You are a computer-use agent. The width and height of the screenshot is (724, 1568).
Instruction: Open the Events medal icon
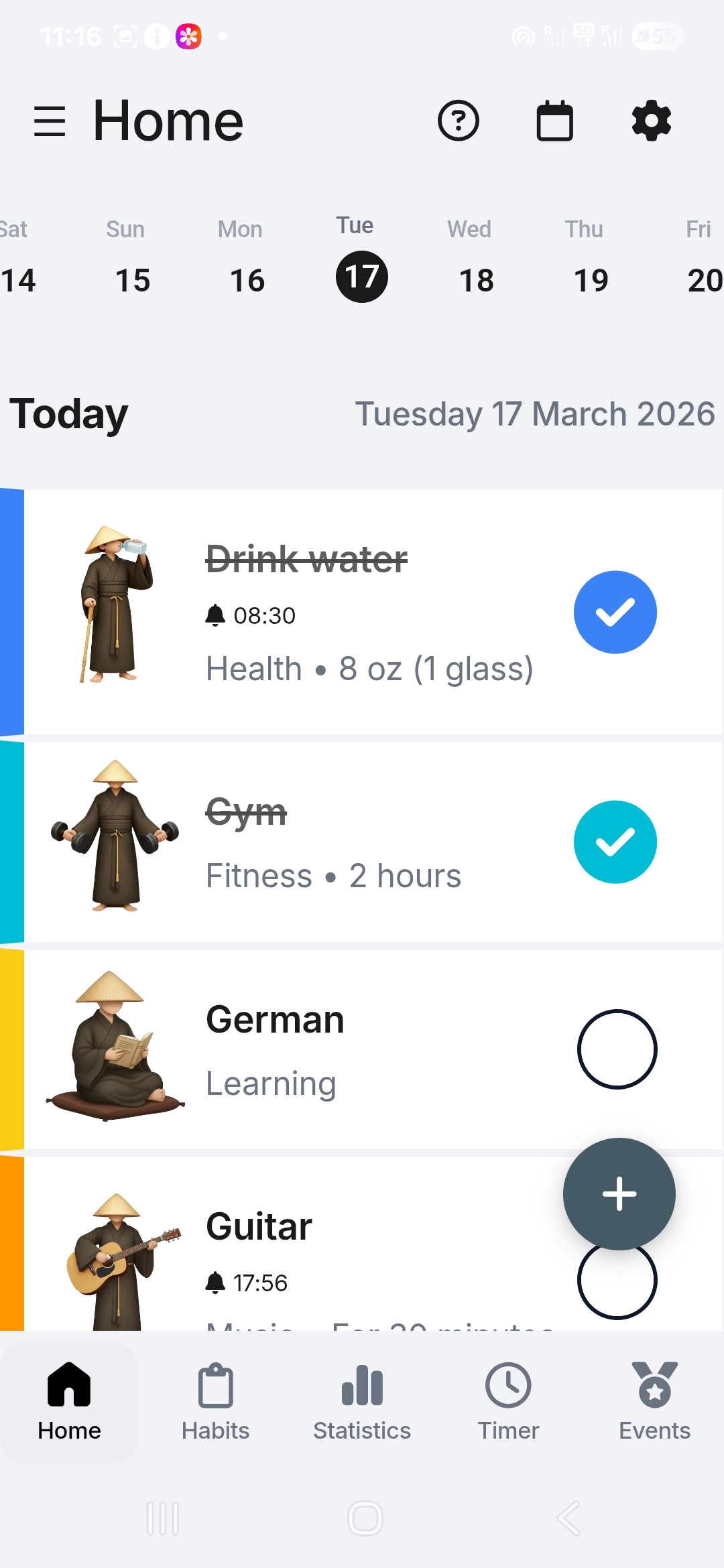click(x=654, y=1400)
